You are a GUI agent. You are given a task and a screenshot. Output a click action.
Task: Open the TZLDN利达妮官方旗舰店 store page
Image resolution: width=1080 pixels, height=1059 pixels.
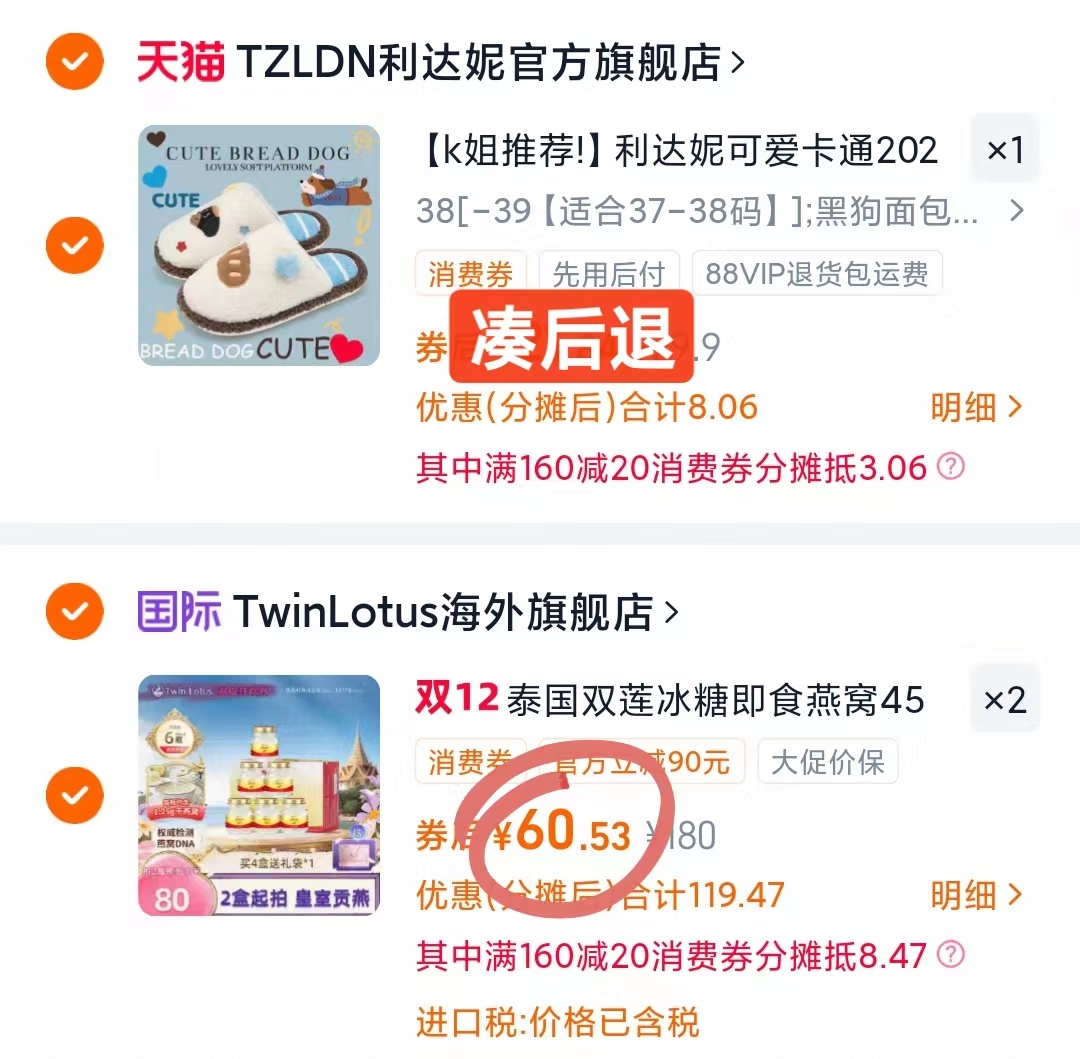(478, 63)
